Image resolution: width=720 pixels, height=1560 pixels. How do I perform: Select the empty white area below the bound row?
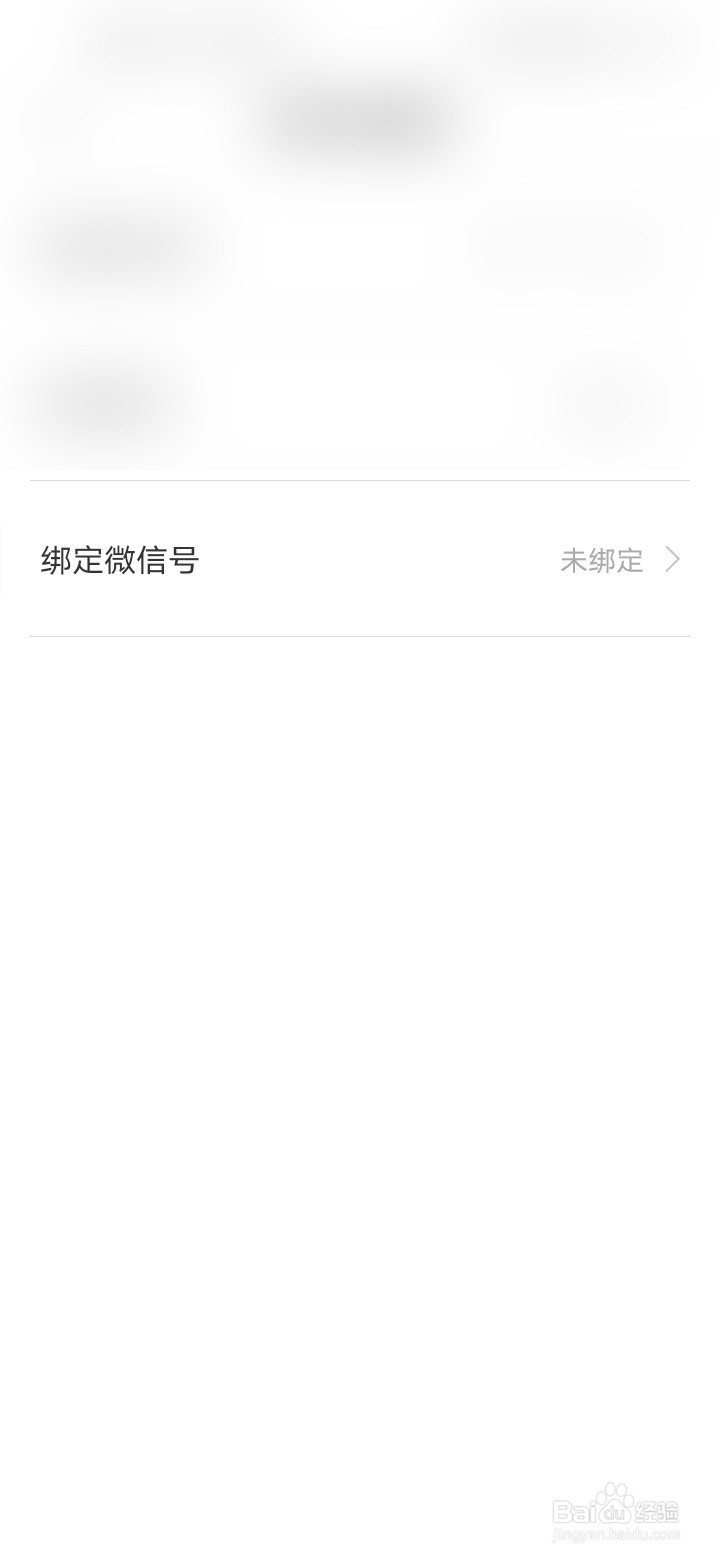[360, 900]
